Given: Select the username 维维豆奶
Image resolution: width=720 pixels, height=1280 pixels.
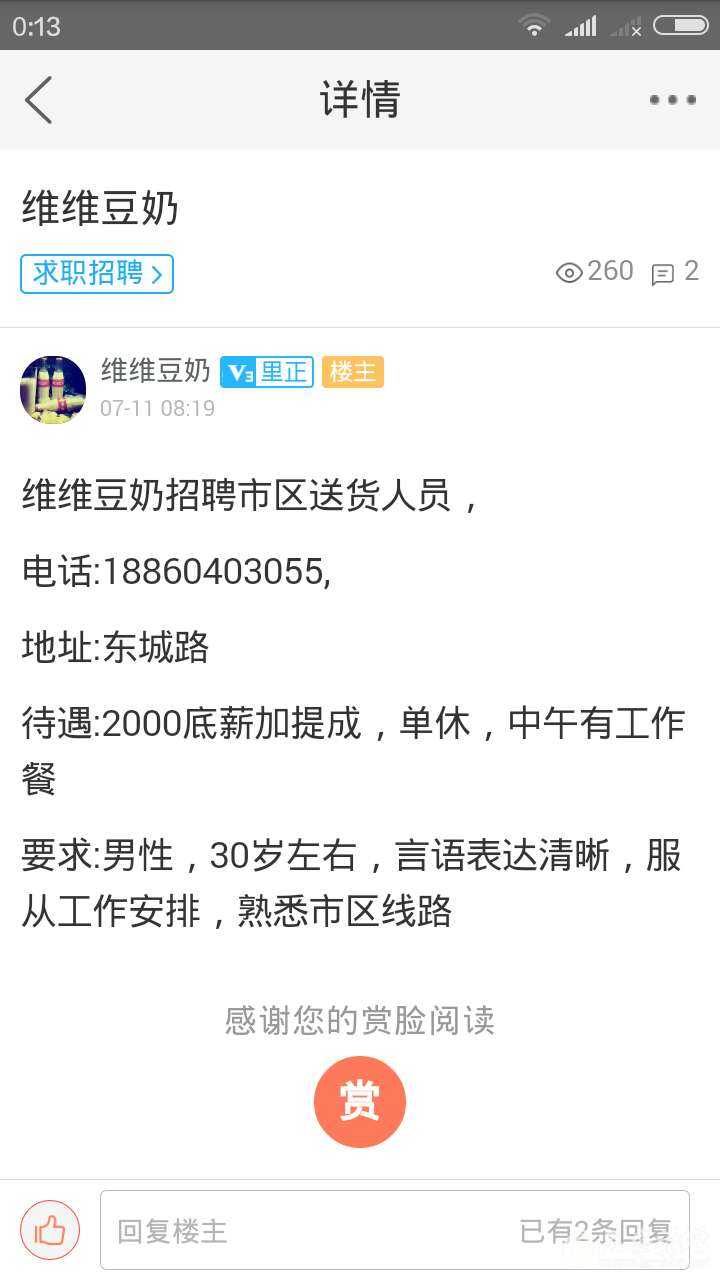Looking at the screenshot, I should (x=155, y=371).
